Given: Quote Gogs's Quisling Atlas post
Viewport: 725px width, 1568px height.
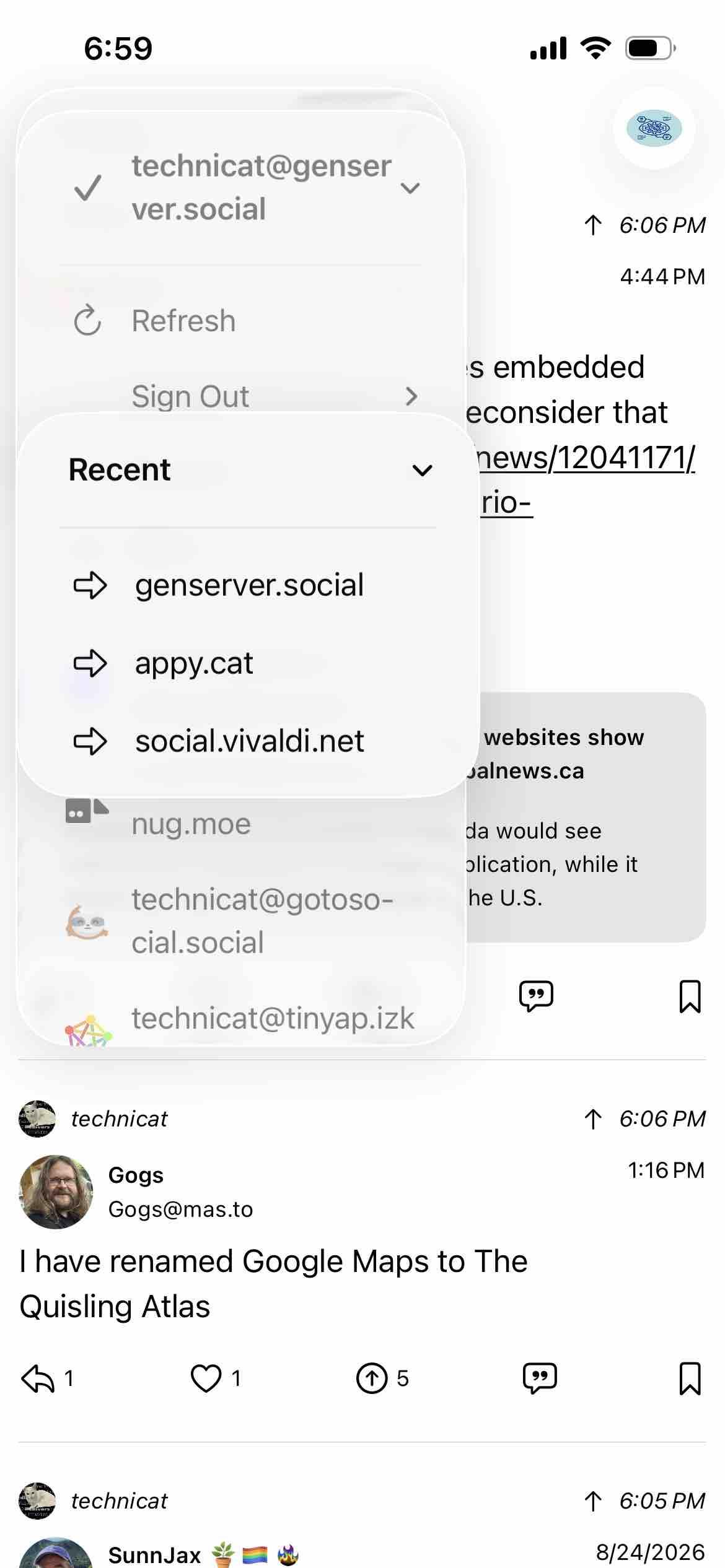Looking at the screenshot, I should tap(540, 1379).
